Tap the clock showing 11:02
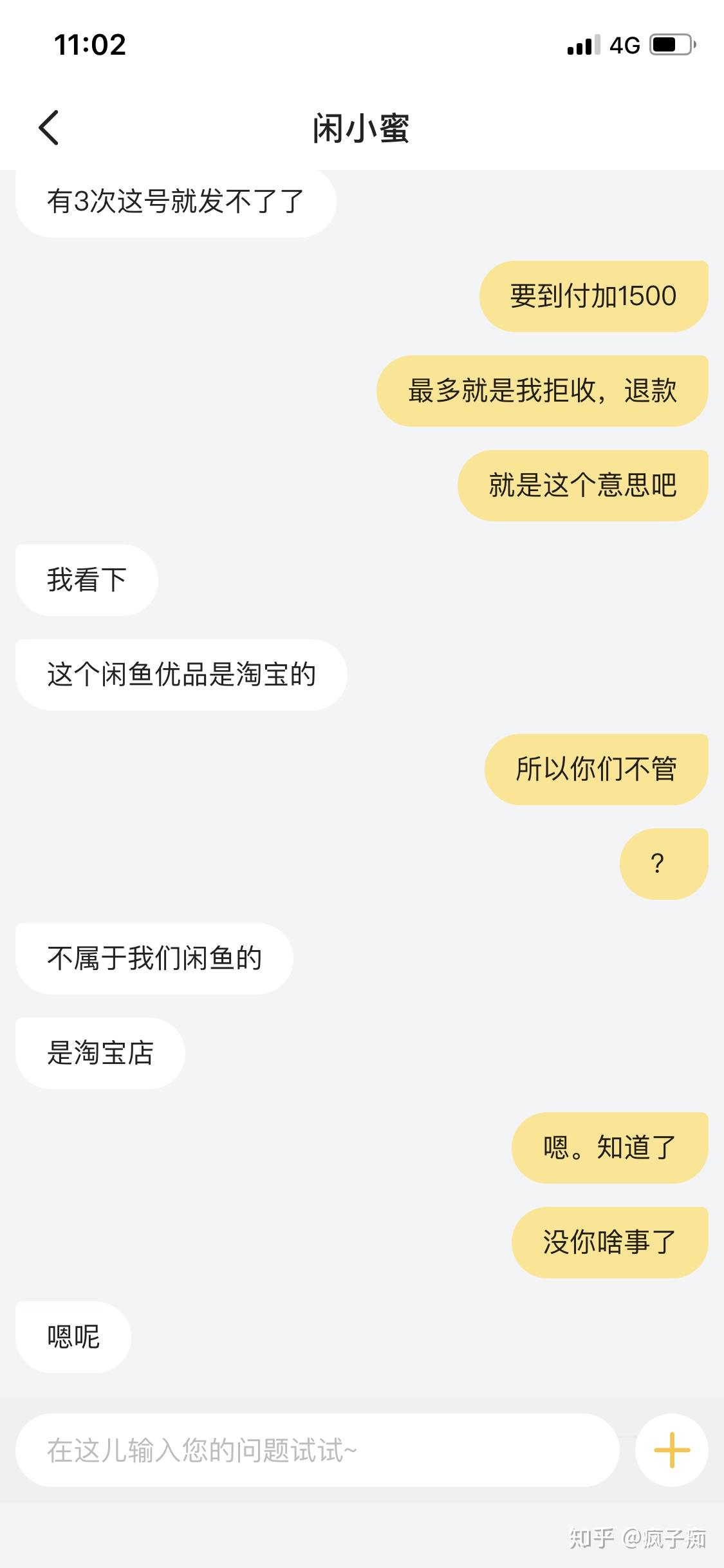Image resolution: width=724 pixels, height=1568 pixels. pos(90,44)
